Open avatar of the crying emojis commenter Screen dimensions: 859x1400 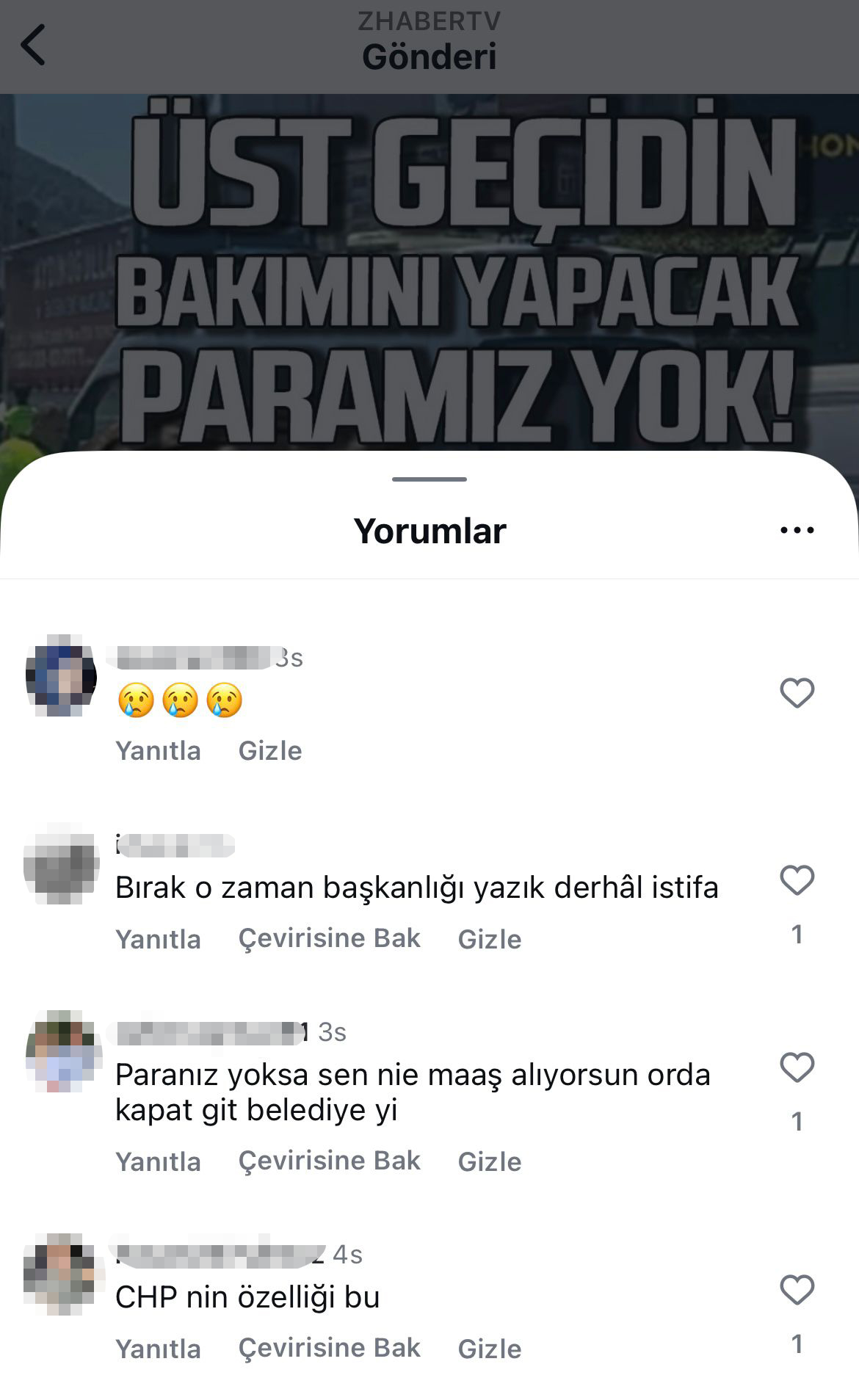[61, 675]
